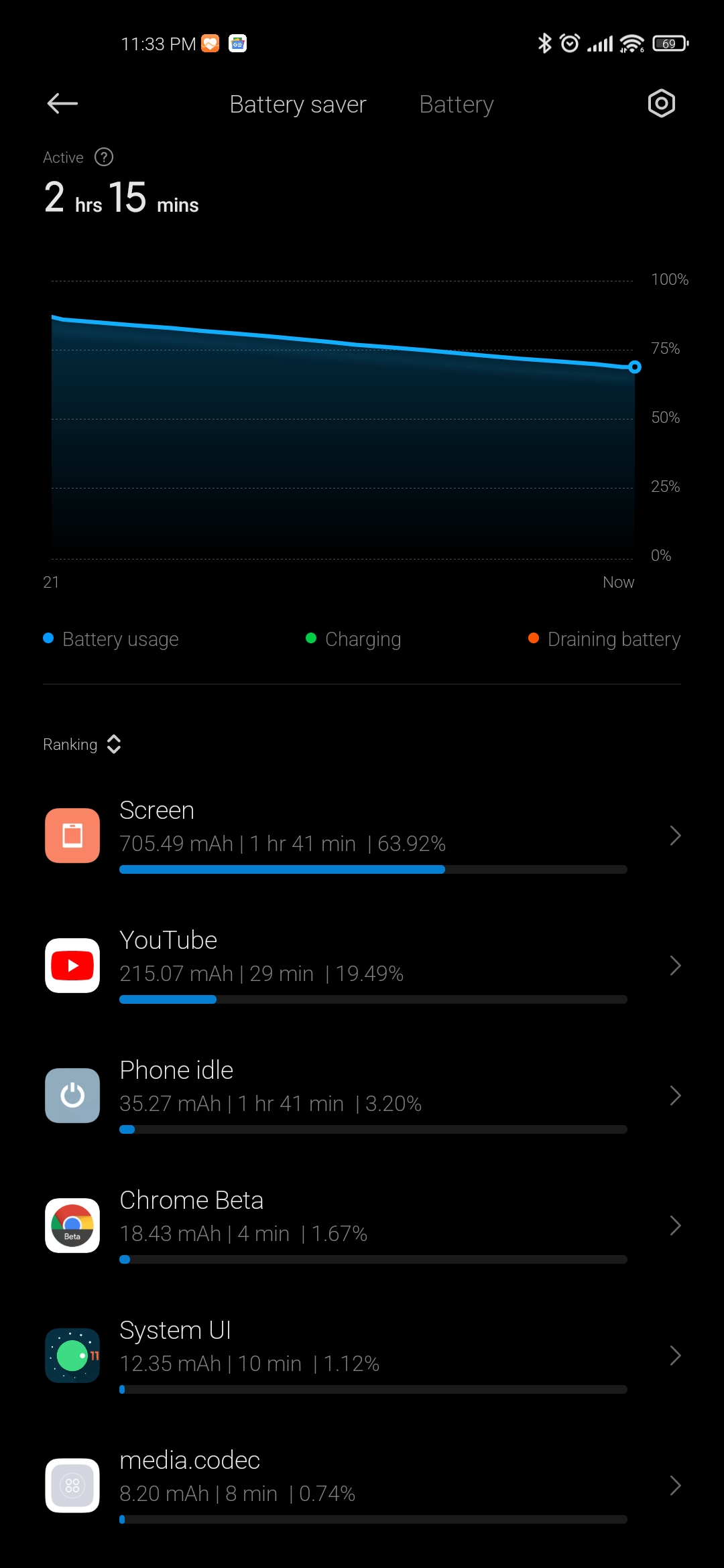The image size is (724, 1568).
Task: Open the Phone idle usage entry
Action: [x=362, y=1096]
